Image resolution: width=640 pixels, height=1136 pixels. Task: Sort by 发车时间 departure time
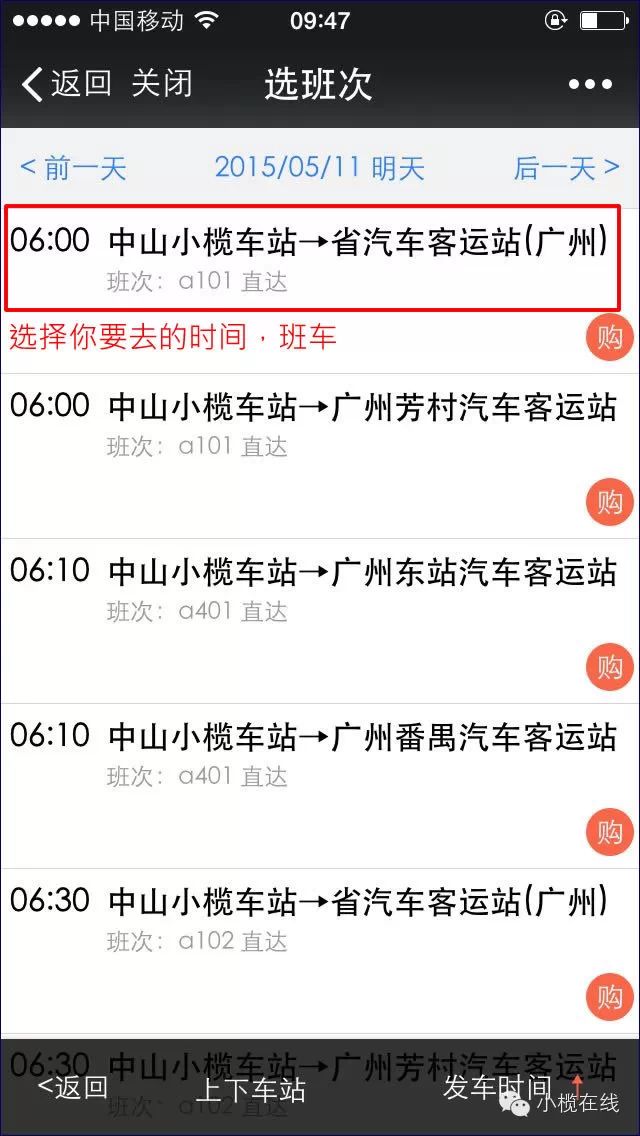tap(497, 1087)
